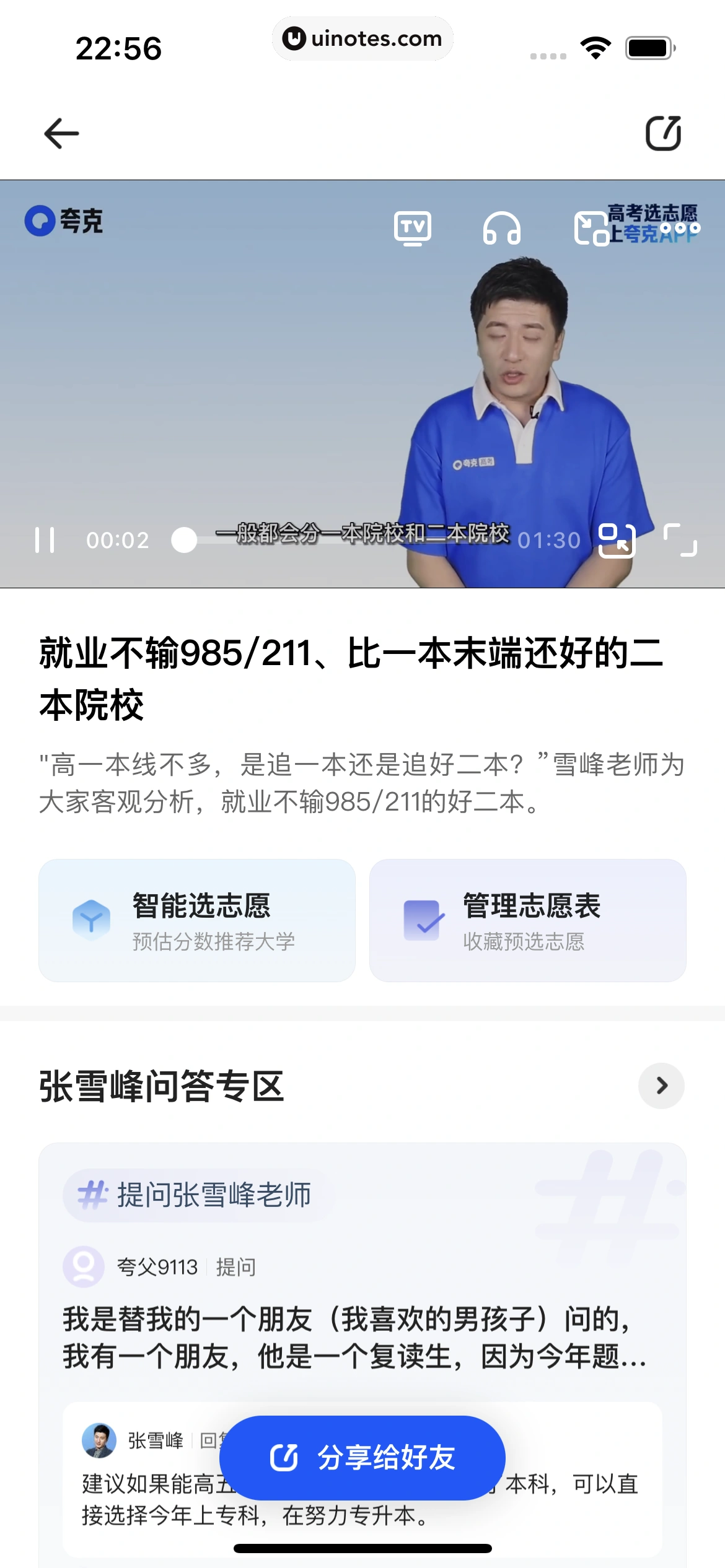
Task: Click 张雪峰's avatar in the reply
Action: click(97, 1439)
